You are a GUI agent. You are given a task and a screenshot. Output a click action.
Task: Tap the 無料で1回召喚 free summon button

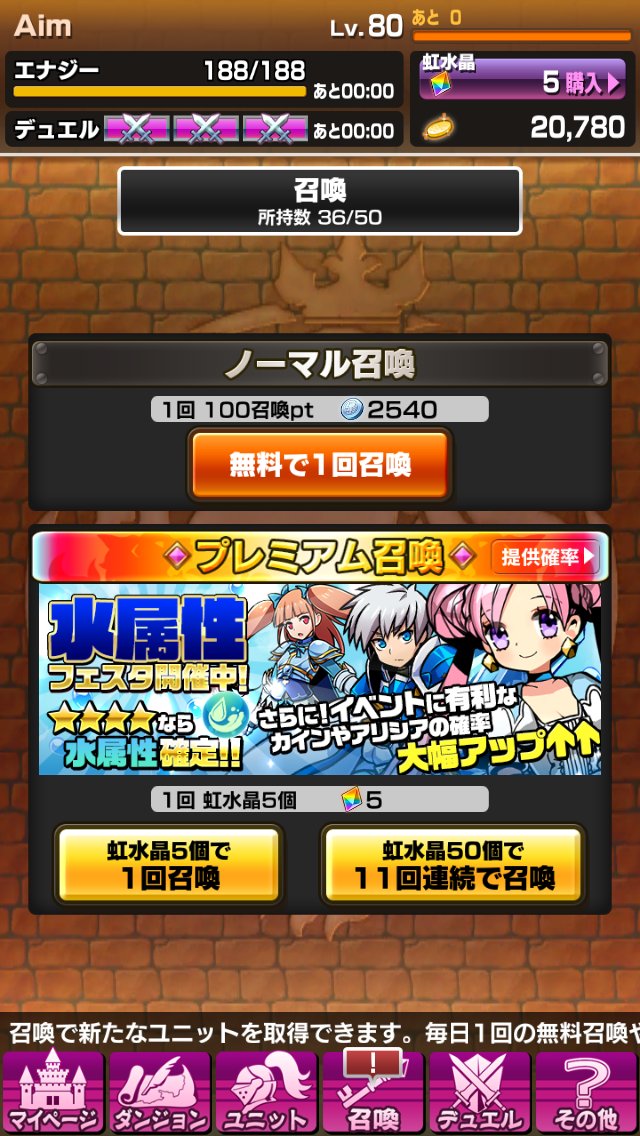pos(319,465)
